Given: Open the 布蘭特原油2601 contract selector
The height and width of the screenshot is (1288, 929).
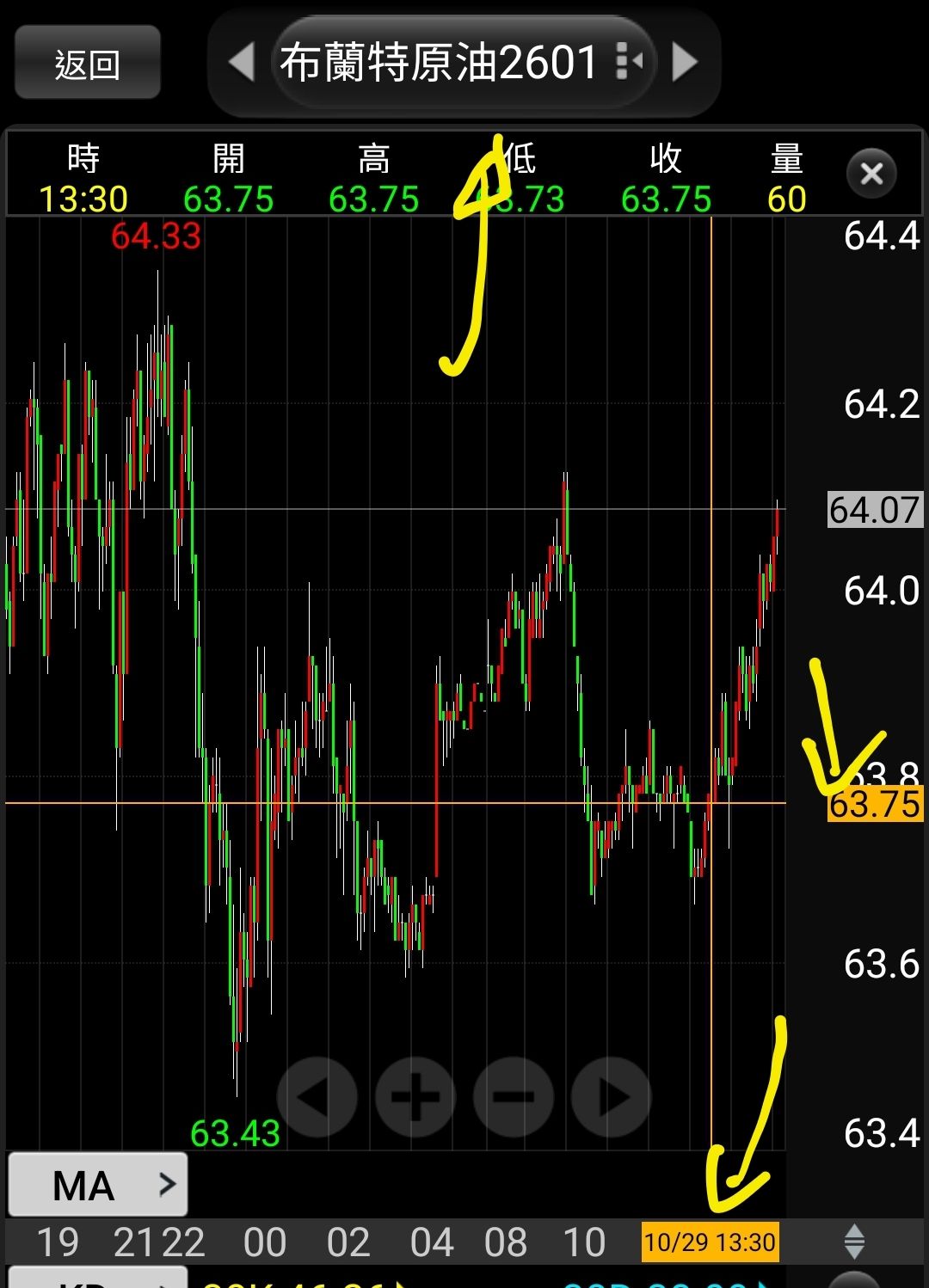Looking at the screenshot, I should [x=463, y=62].
